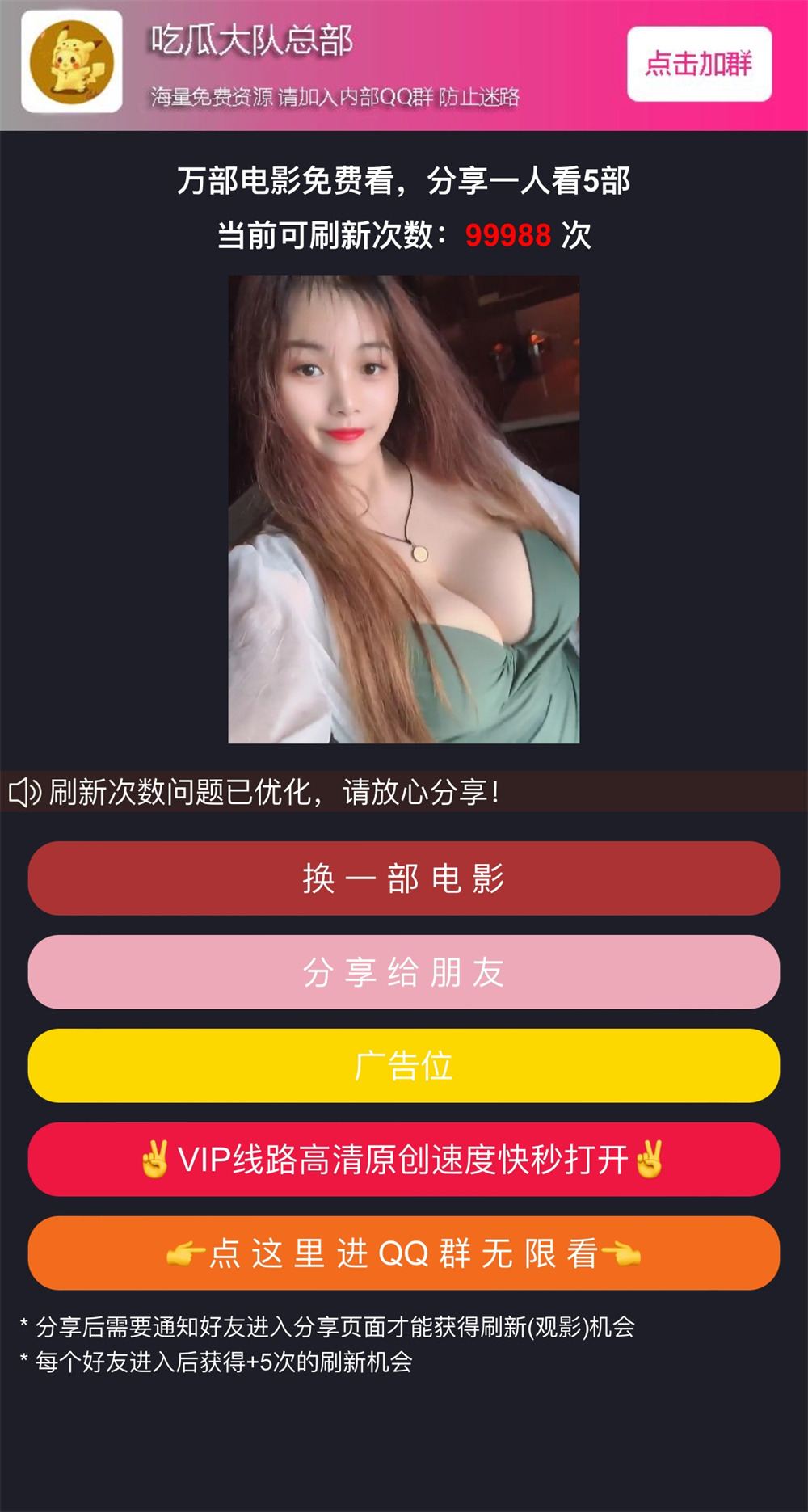Open the movie preview picture
The width and height of the screenshot is (808, 1512).
404,509
